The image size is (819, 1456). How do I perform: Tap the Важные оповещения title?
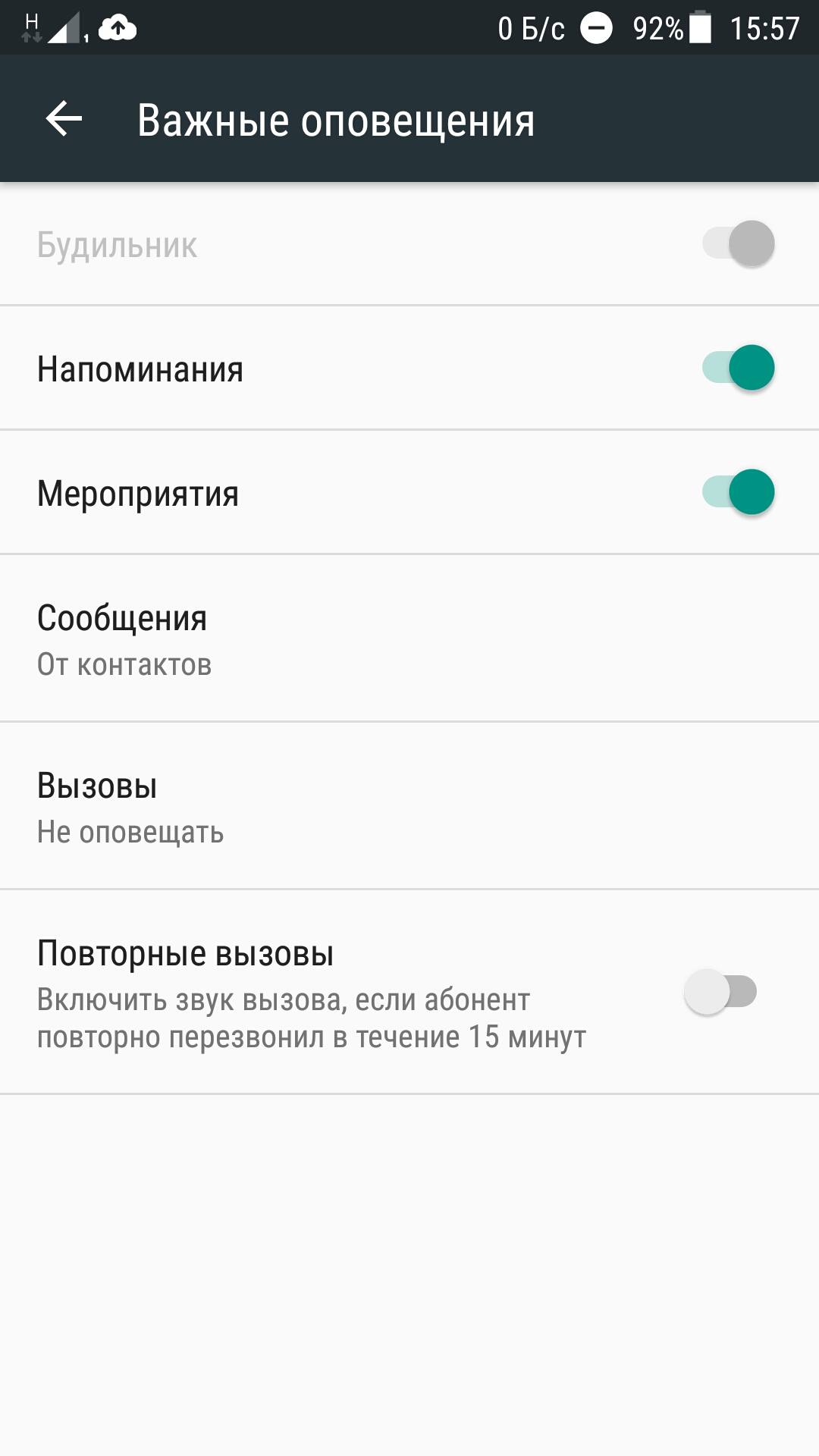(336, 119)
